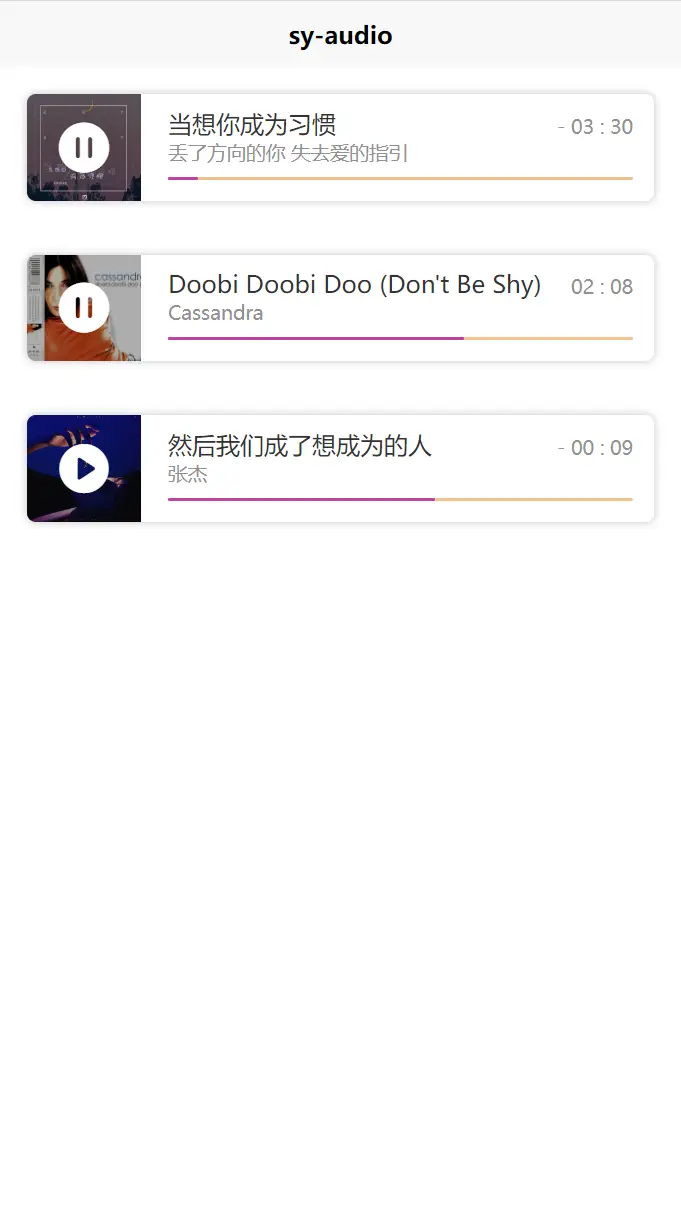The height and width of the screenshot is (1214, 681).
Task: Pause Doobi Doobi Doo by Cassandra
Action: click(84, 307)
